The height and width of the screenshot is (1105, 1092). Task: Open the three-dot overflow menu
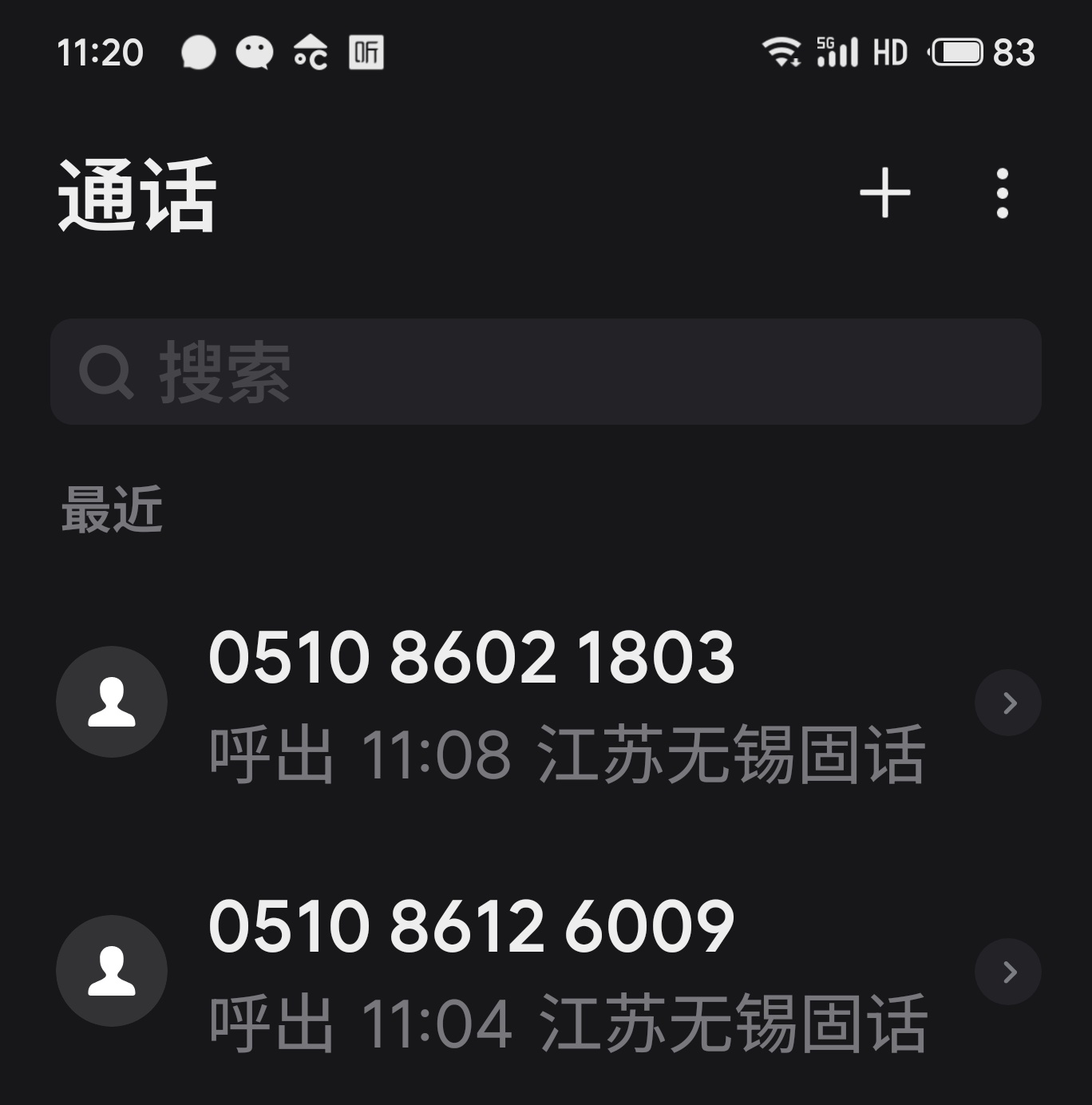point(1003,193)
